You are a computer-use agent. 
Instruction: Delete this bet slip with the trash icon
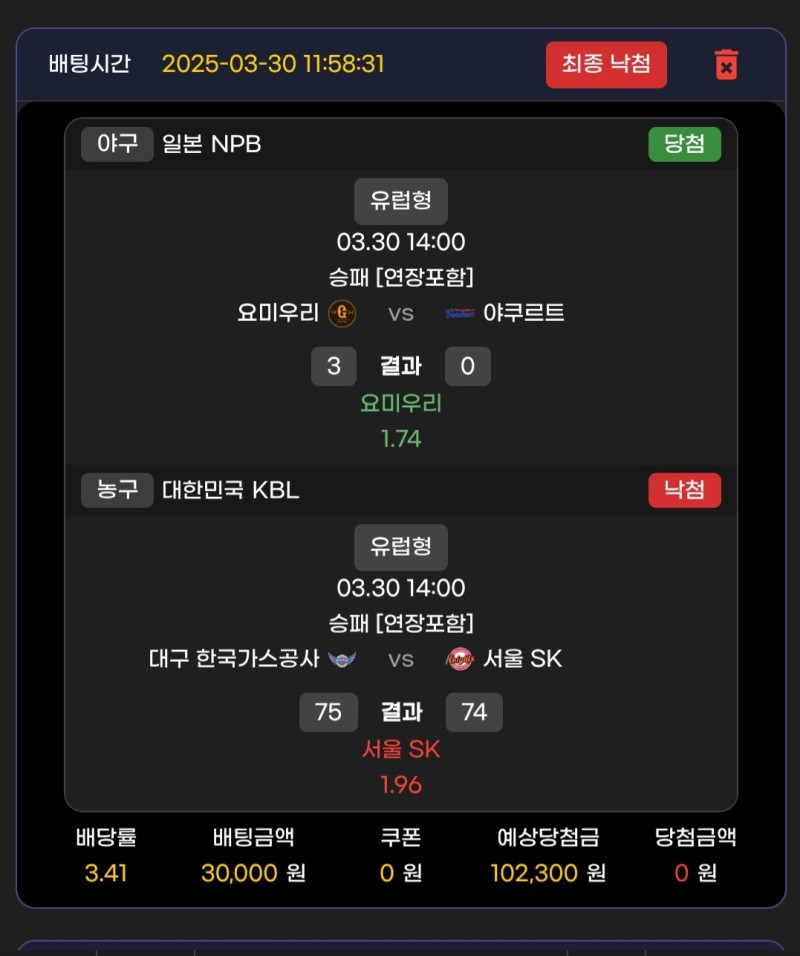coord(726,64)
